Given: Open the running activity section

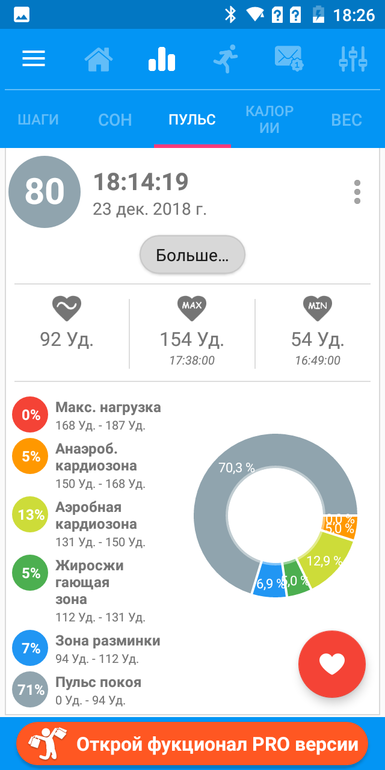Looking at the screenshot, I should click(x=225, y=59).
